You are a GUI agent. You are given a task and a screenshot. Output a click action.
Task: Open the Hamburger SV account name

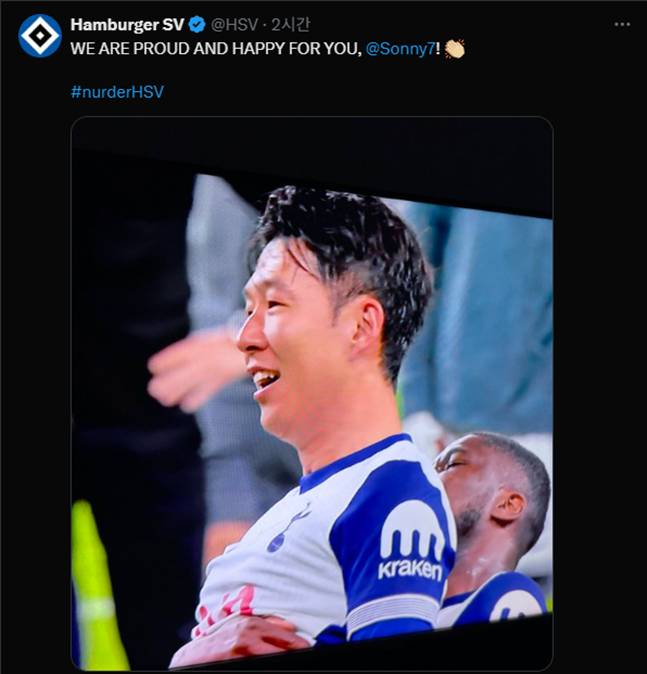click(x=127, y=25)
